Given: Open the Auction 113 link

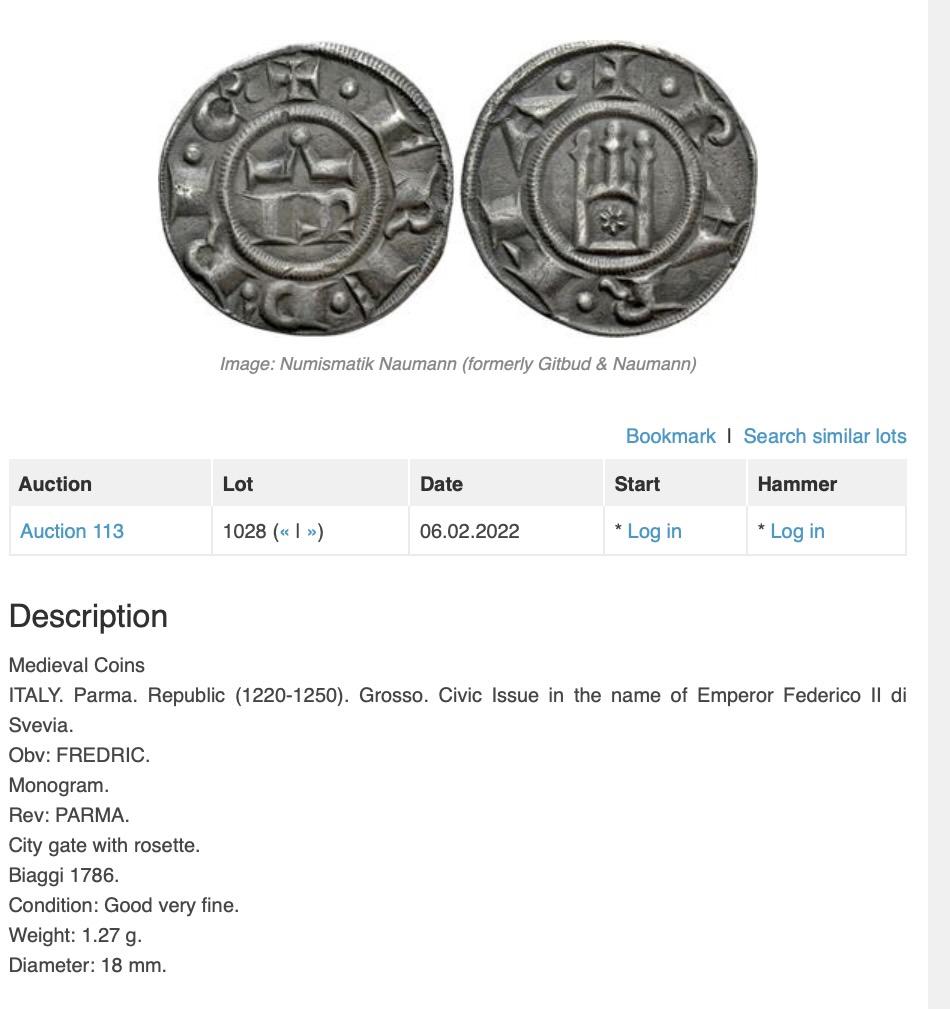Looking at the screenshot, I should click(72, 531).
